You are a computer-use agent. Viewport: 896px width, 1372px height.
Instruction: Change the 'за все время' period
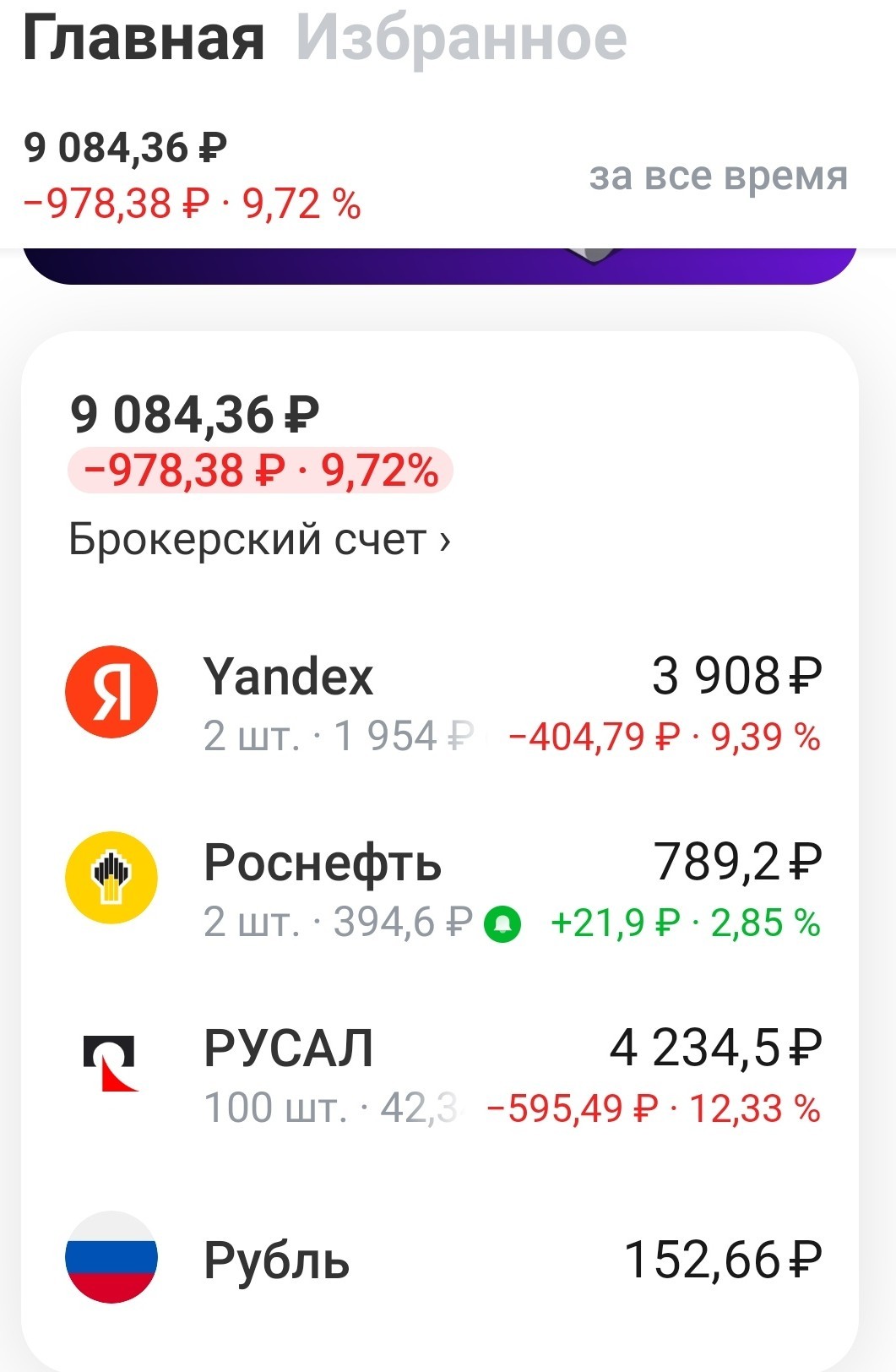pos(719,176)
